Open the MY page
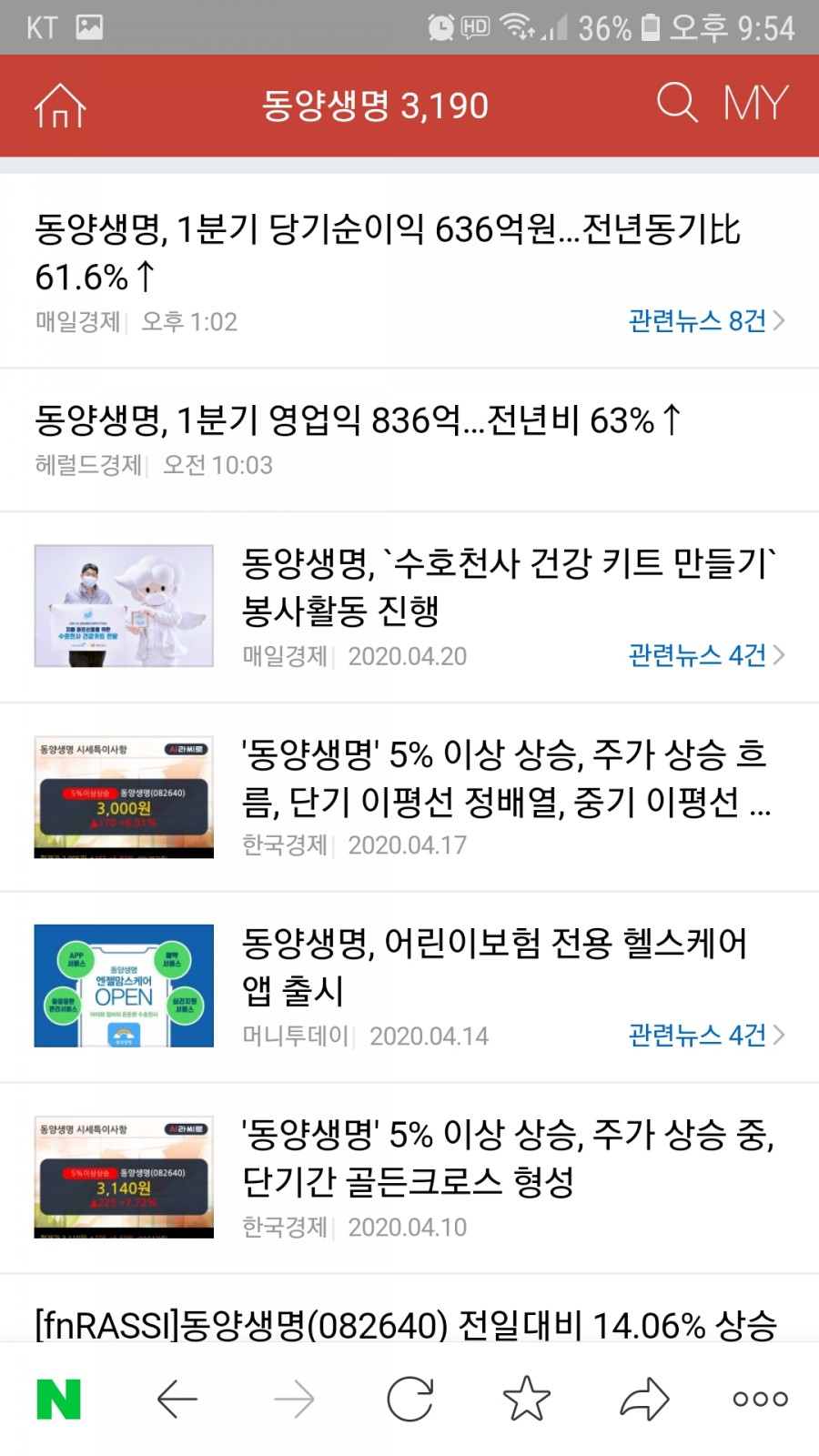 [x=755, y=103]
